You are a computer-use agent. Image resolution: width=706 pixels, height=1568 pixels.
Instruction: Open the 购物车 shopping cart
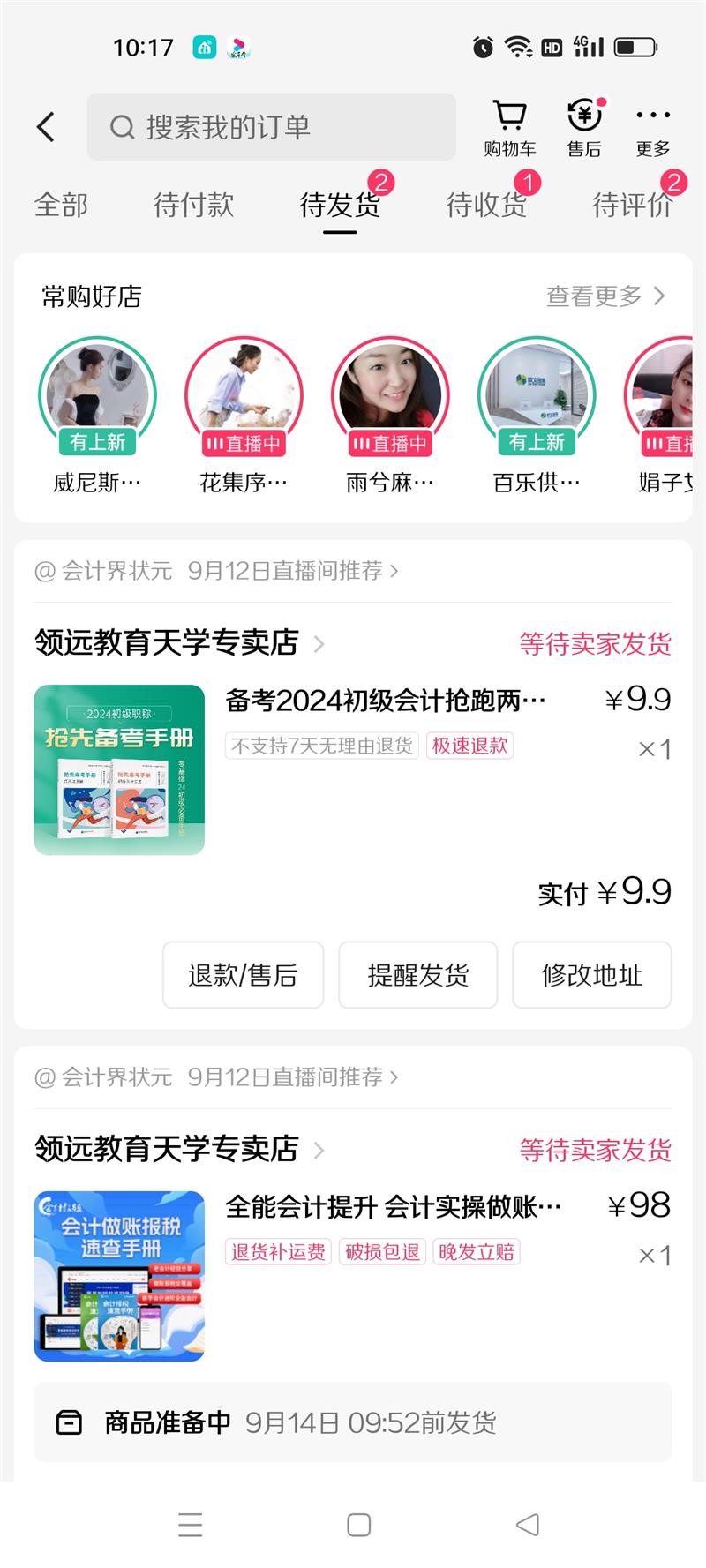coord(509,128)
